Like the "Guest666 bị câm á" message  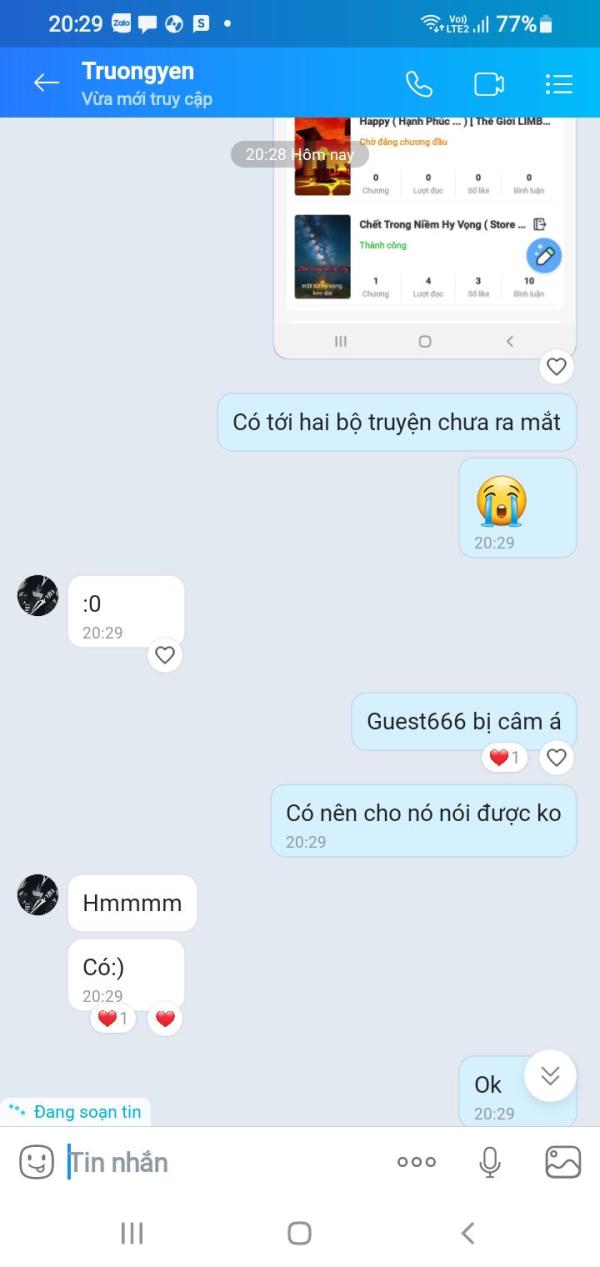coord(557,757)
